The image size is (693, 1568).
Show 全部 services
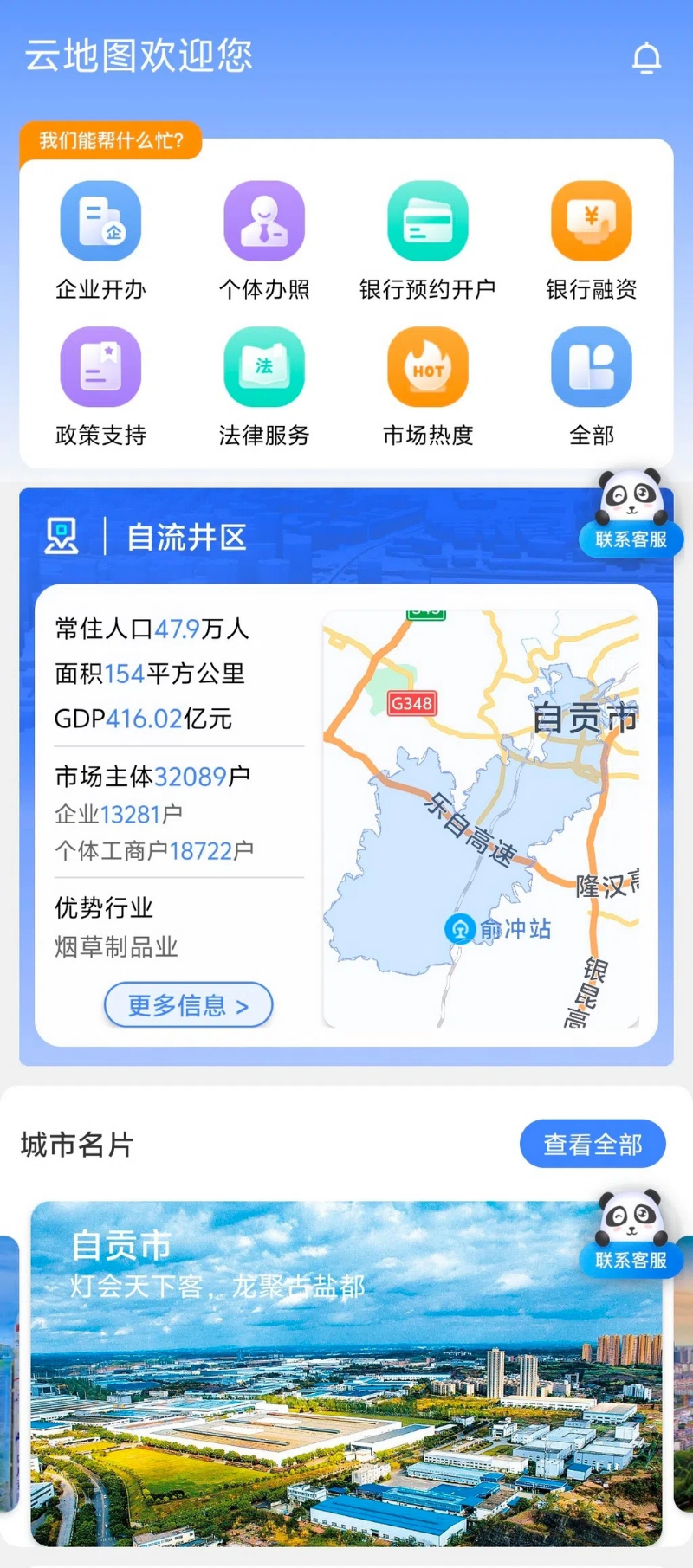tap(592, 387)
